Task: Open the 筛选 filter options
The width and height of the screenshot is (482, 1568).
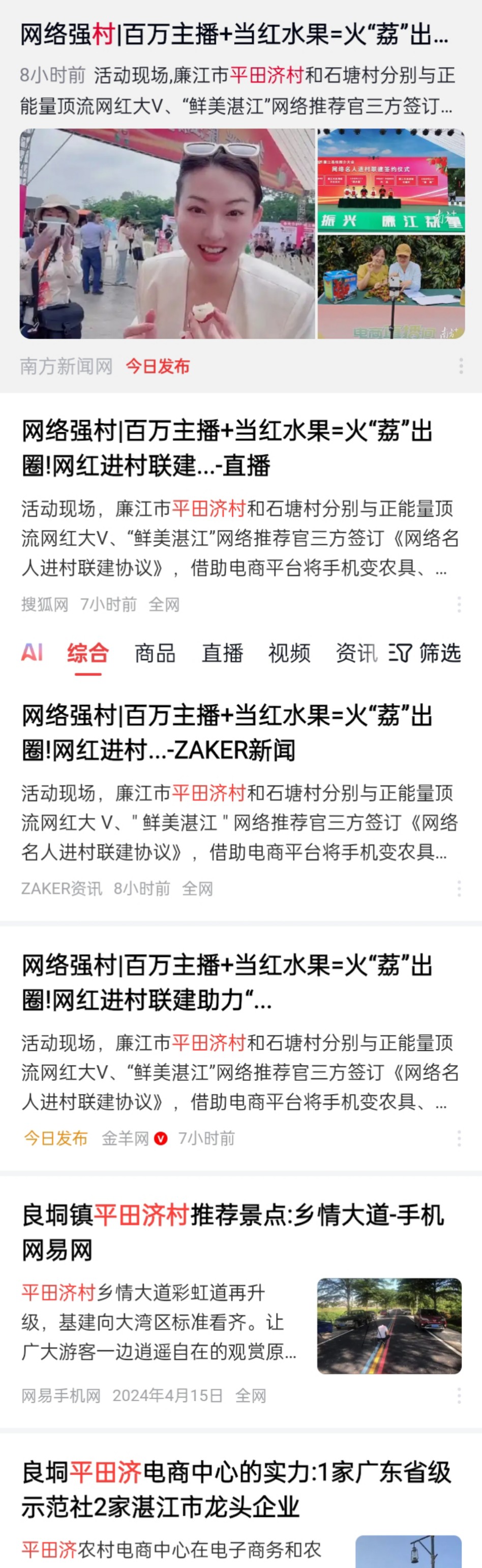Action: pyautogui.click(x=425, y=653)
